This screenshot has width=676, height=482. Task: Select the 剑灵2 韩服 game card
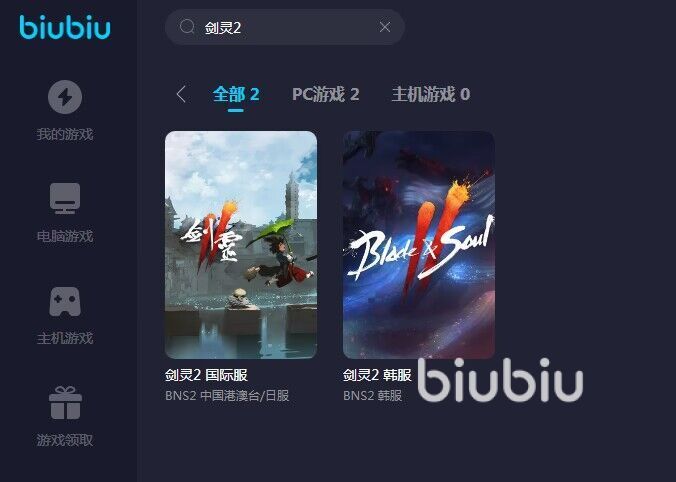tap(419, 245)
